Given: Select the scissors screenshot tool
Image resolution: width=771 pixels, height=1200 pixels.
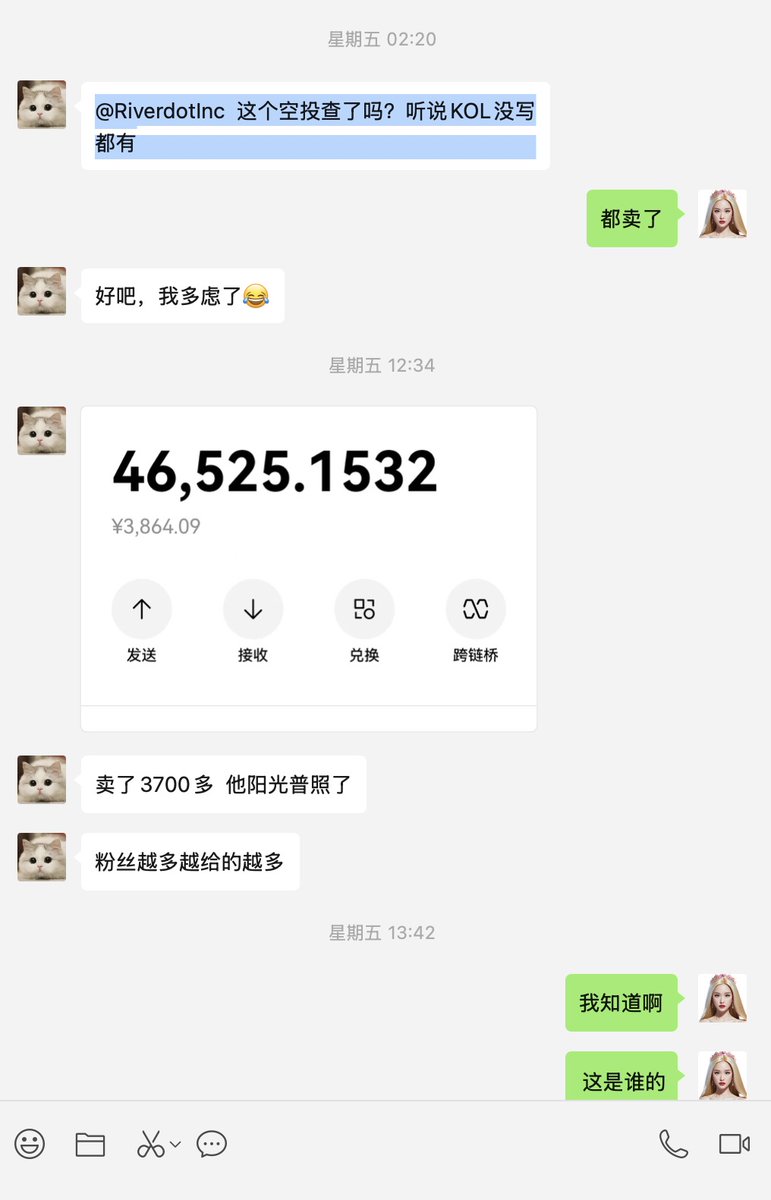Looking at the screenshot, I should (x=150, y=1143).
